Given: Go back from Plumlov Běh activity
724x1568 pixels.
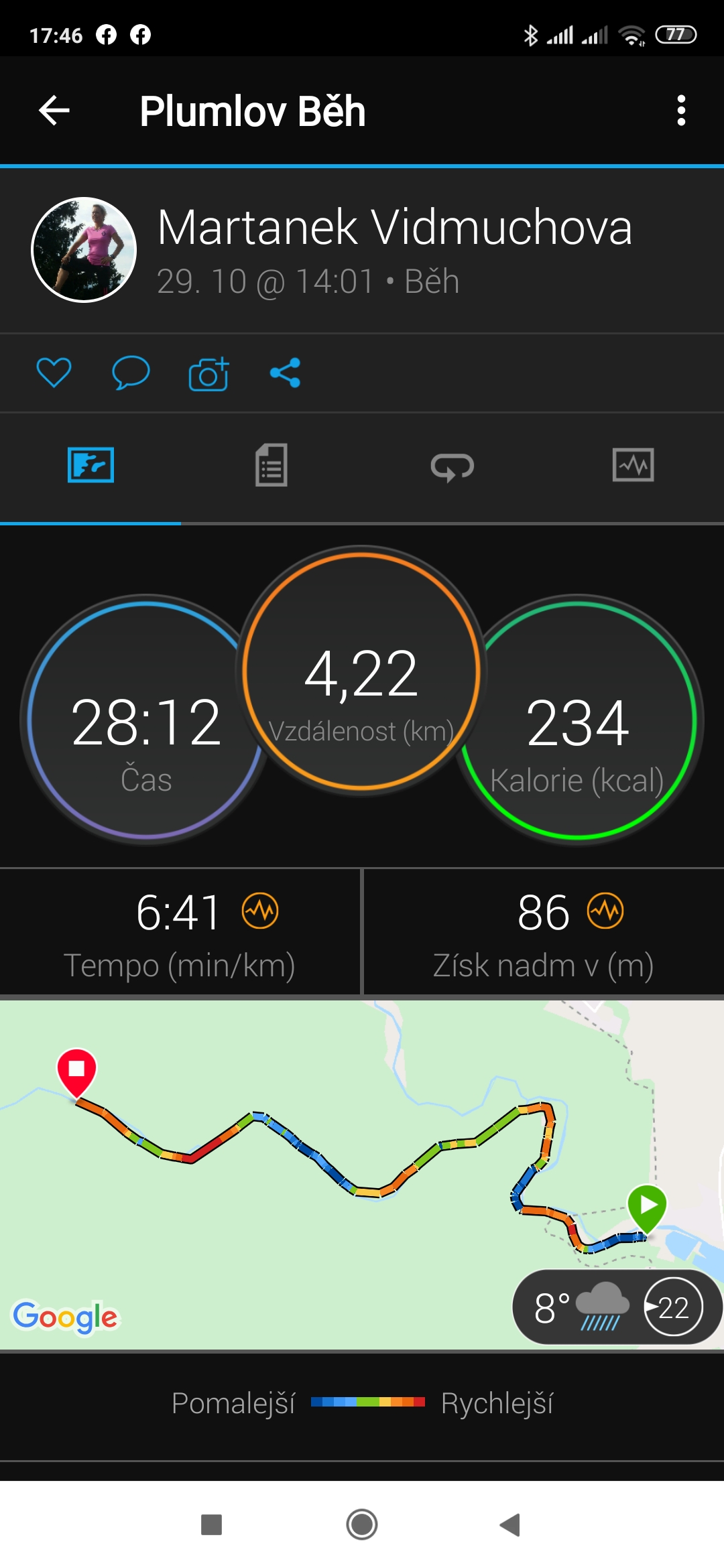Looking at the screenshot, I should [x=54, y=111].
